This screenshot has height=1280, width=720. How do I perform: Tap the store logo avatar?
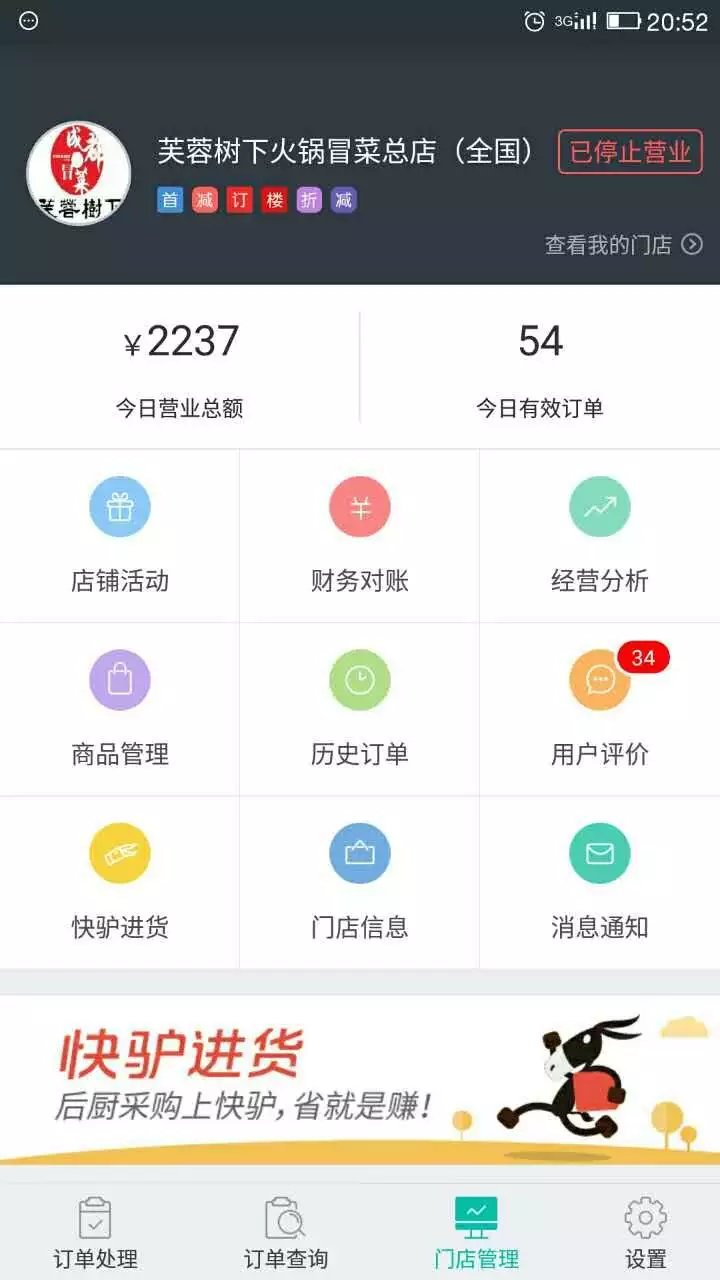(x=78, y=172)
